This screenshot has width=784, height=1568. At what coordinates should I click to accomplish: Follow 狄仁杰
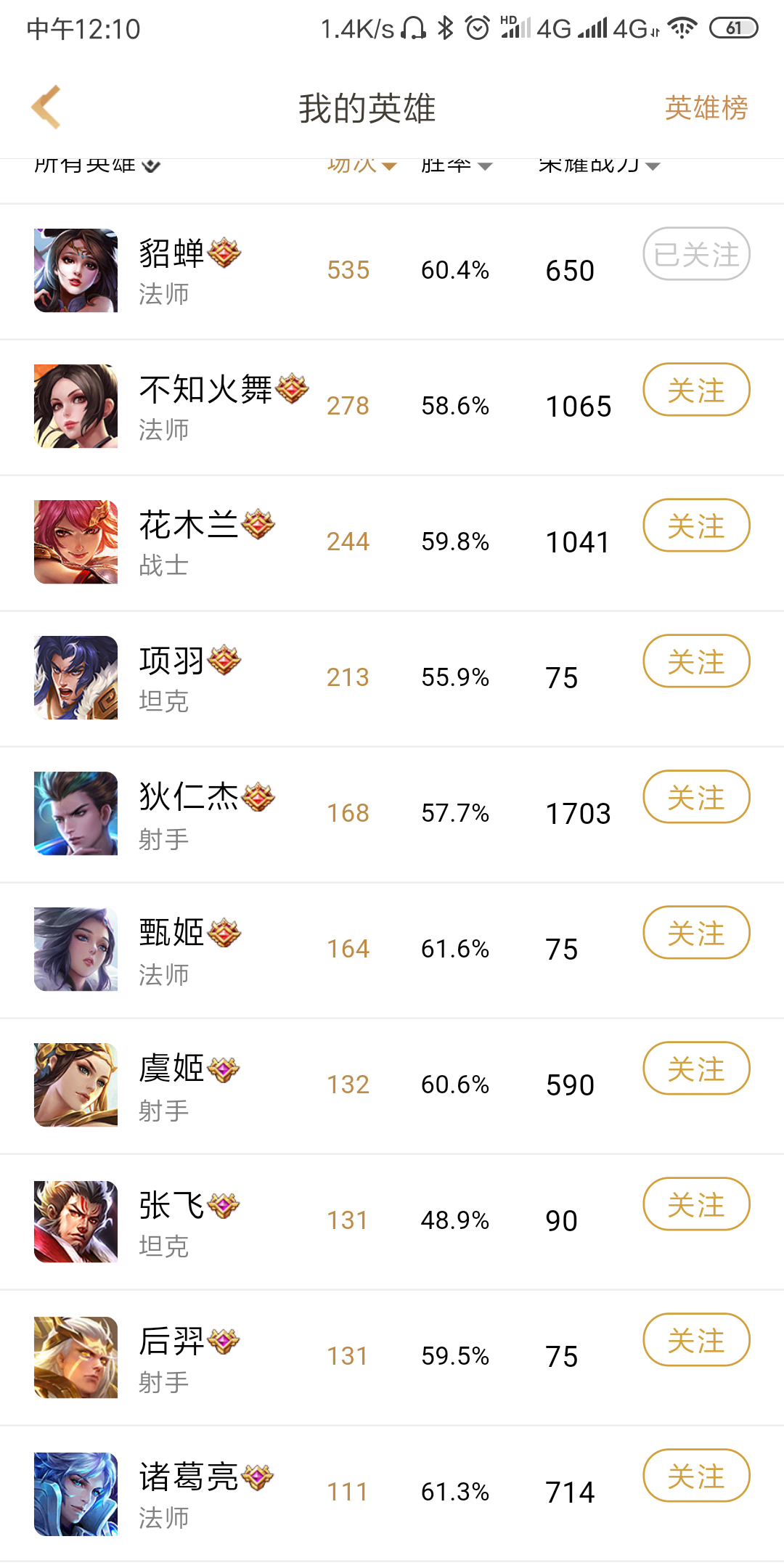pos(696,797)
